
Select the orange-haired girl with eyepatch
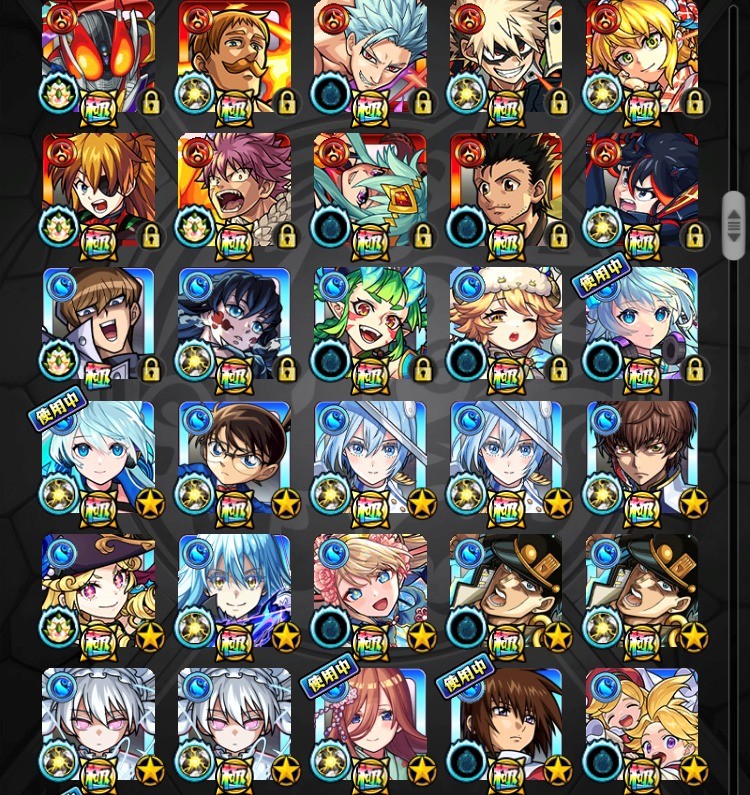point(98,190)
